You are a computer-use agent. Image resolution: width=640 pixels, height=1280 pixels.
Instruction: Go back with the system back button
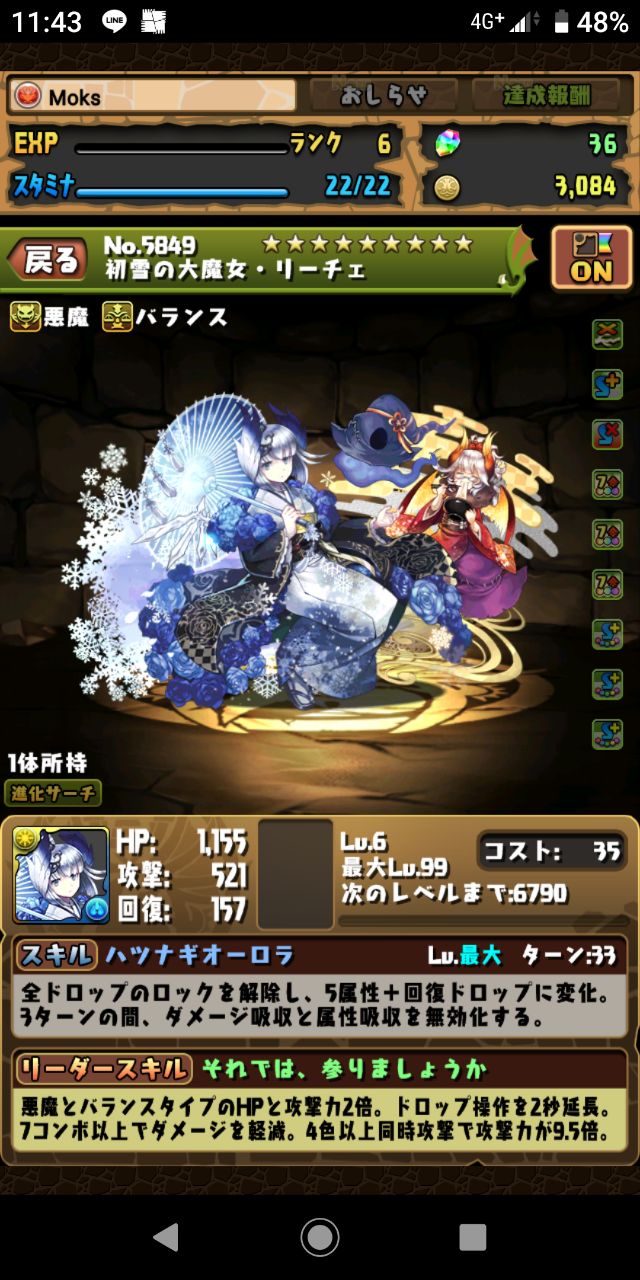tap(166, 1237)
